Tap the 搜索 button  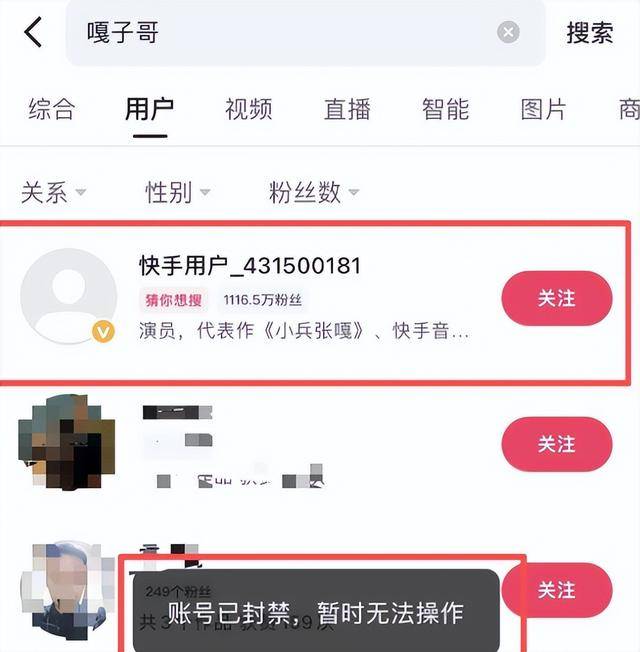point(590,32)
